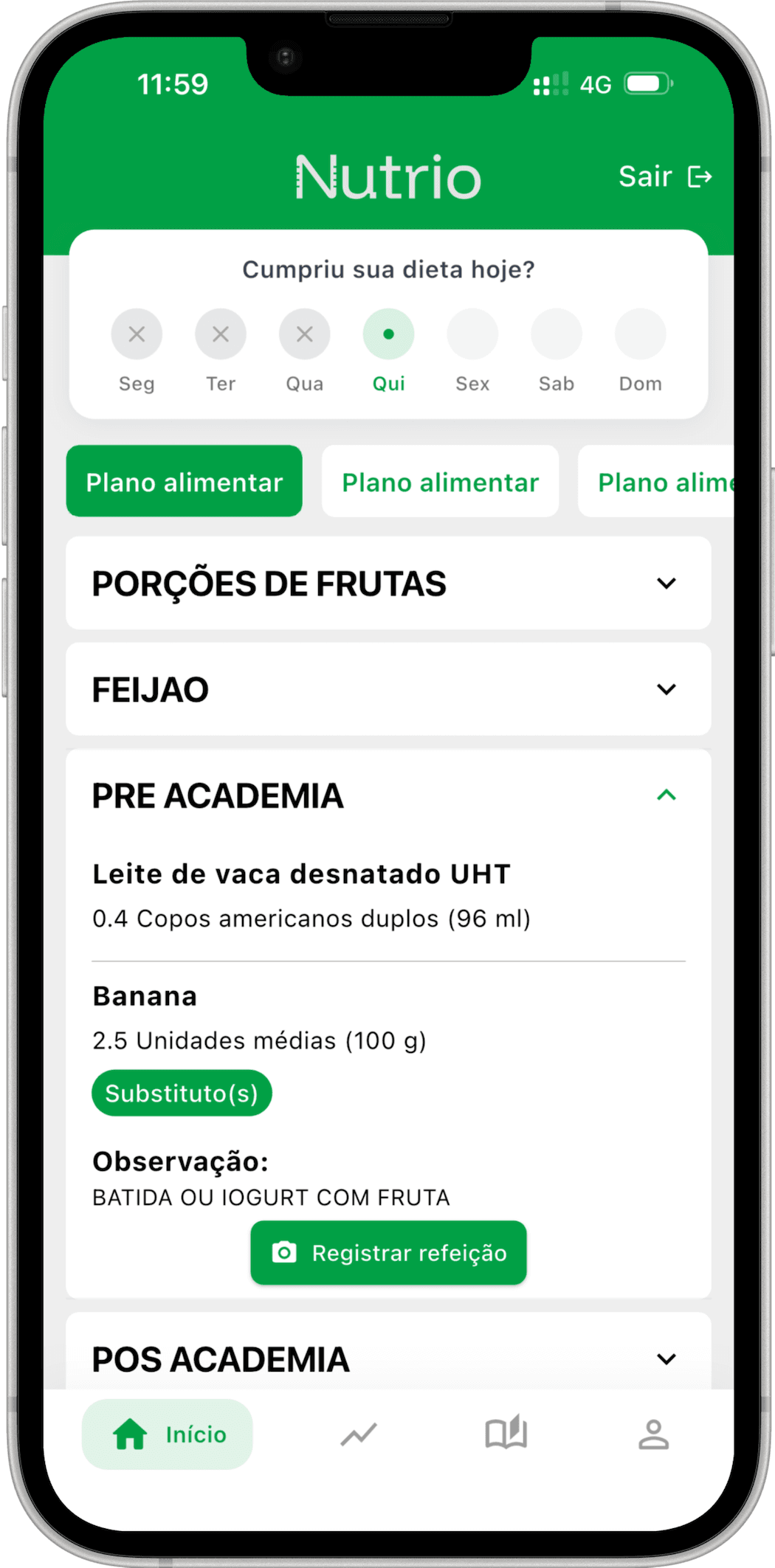Expand the POS ACADEMIA section

(666, 1358)
